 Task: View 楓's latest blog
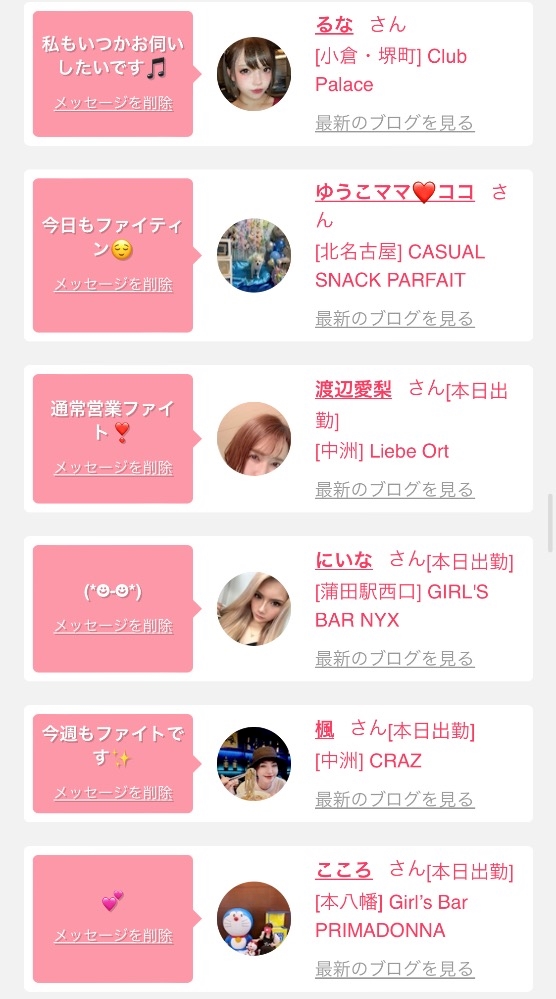click(395, 799)
